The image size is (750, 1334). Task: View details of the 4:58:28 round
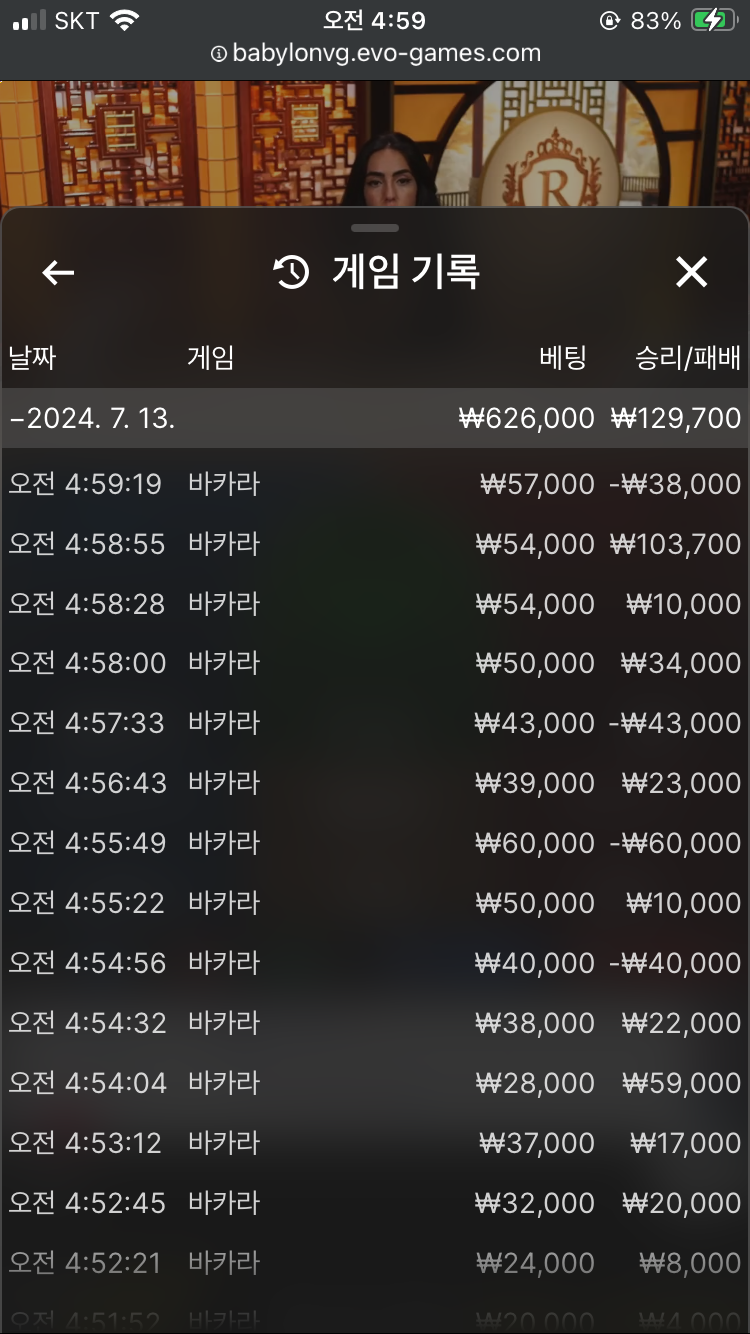[374, 604]
